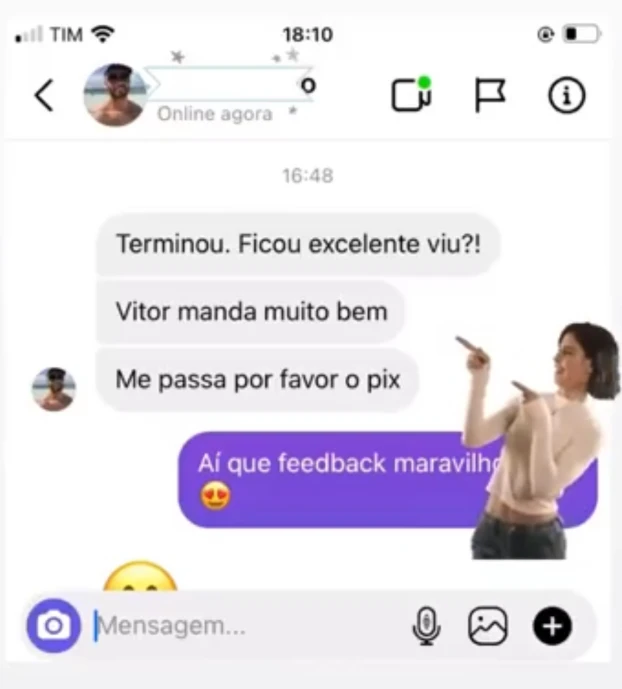Open conversation info details
The height and width of the screenshot is (689, 622).
click(566, 95)
